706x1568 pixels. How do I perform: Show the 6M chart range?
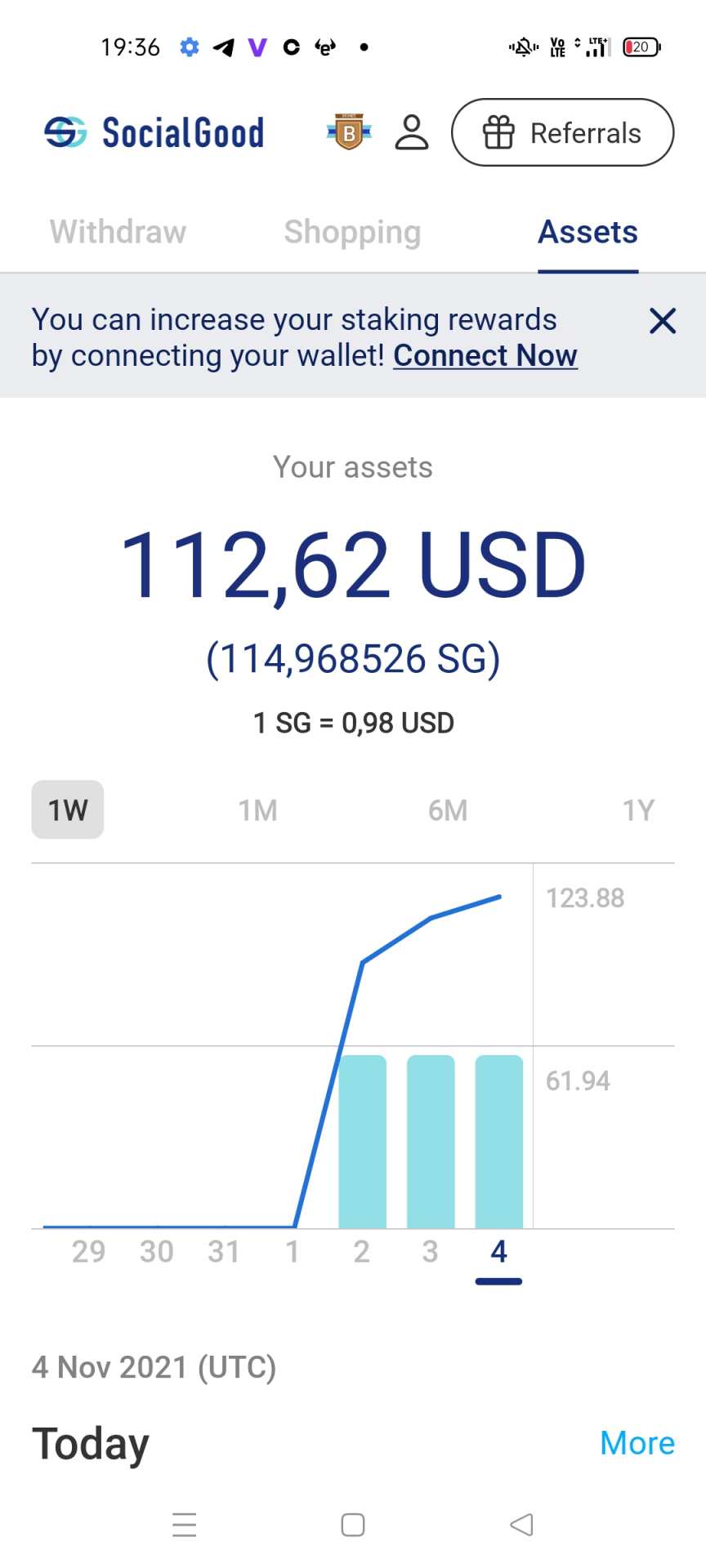448,810
